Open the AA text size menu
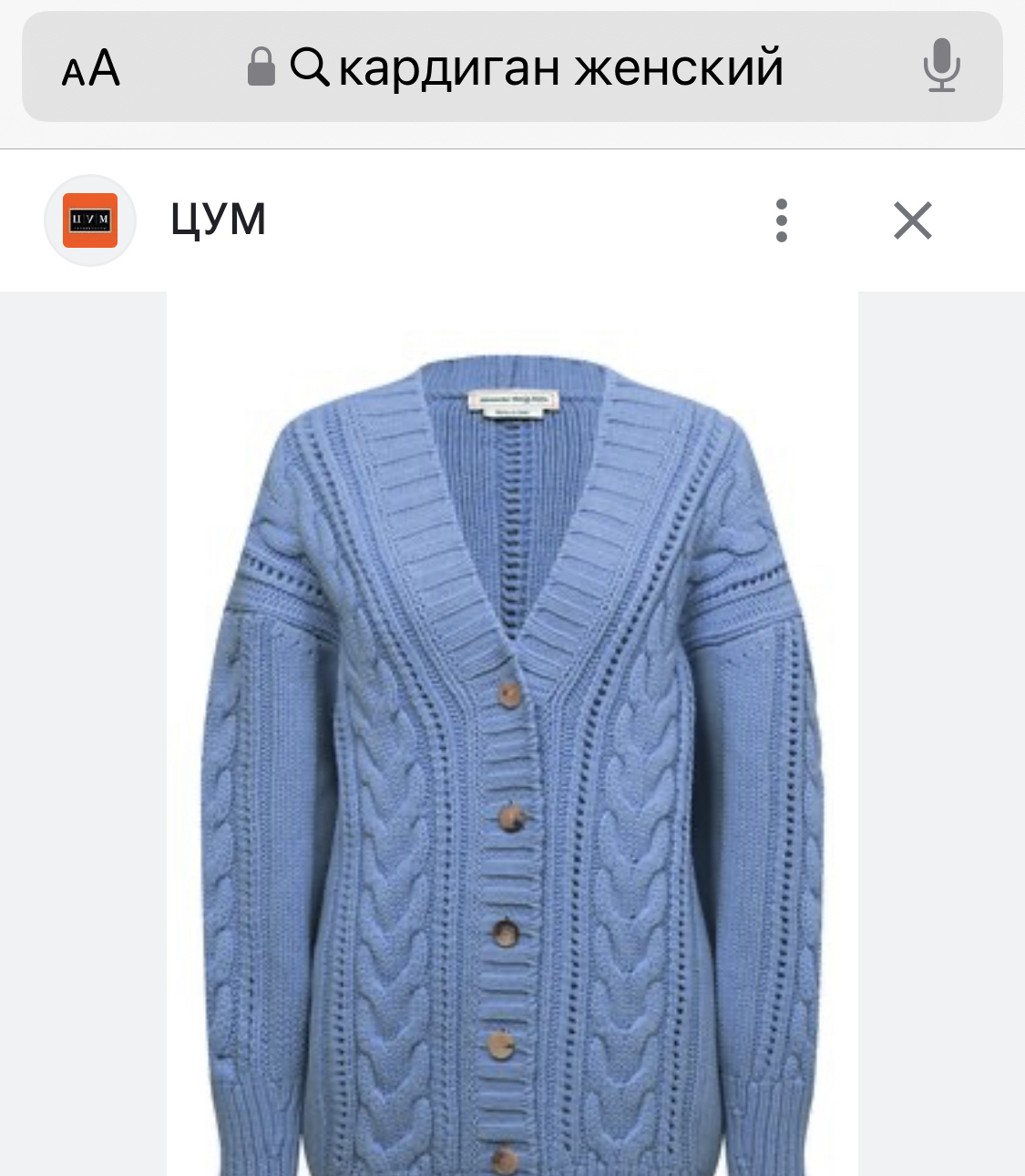Image resolution: width=1025 pixels, height=1176 pixels. click(x=90, y=68)
